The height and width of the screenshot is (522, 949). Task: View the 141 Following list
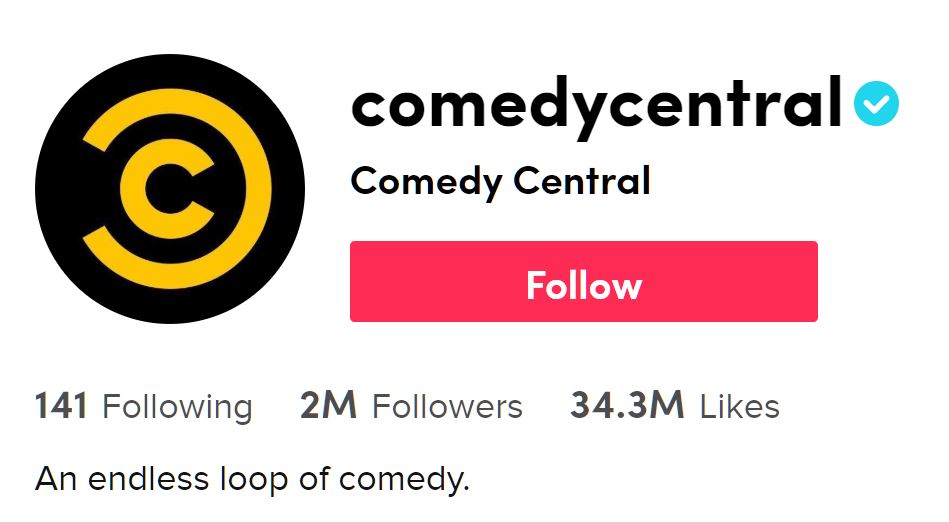click(x=143, y=406)
